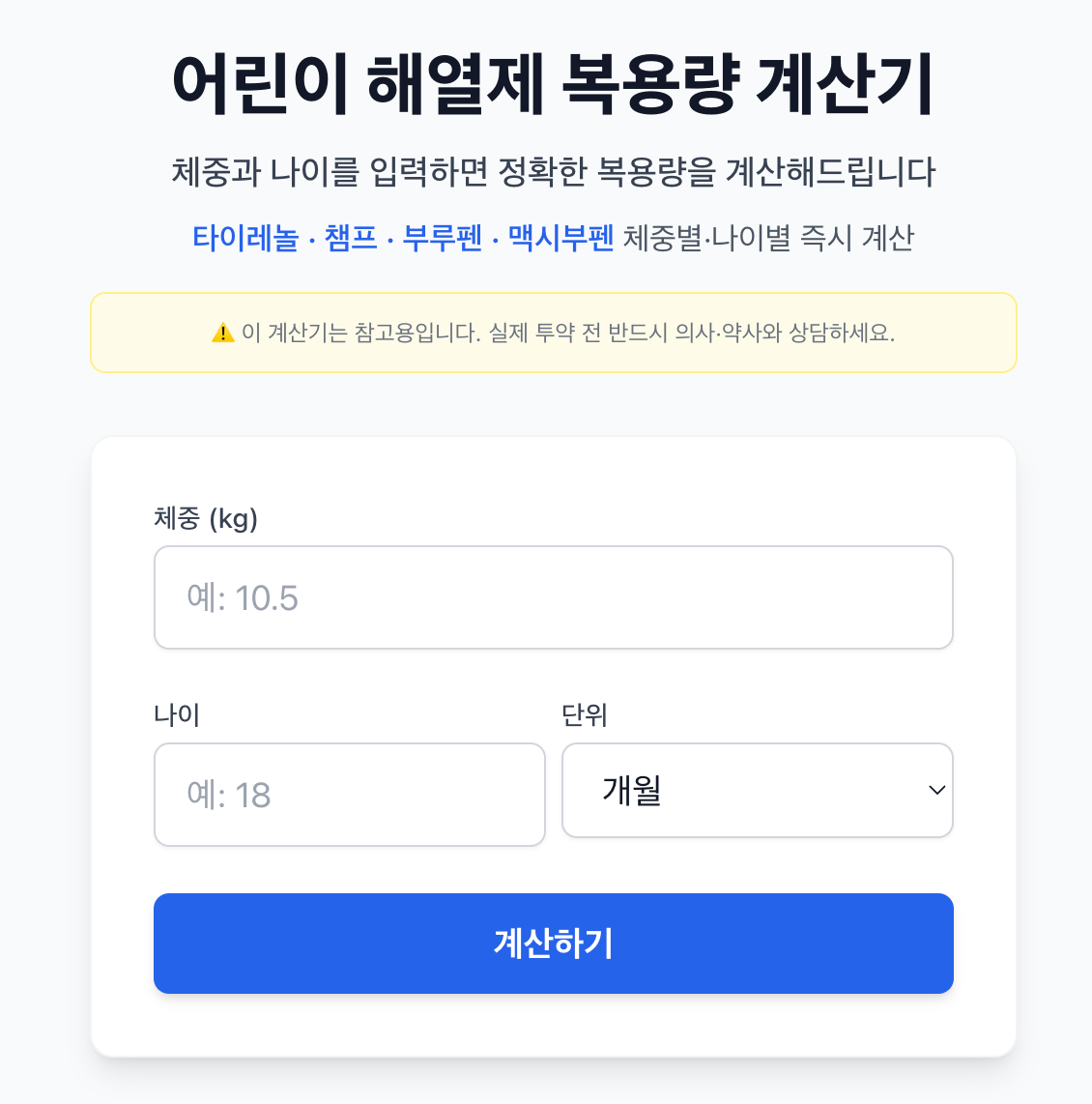Image resolution: width=1092 pixels, height=1104 pixels.
Task: Open the 단위 dropdown showing 개월
Action: point(757,791)
